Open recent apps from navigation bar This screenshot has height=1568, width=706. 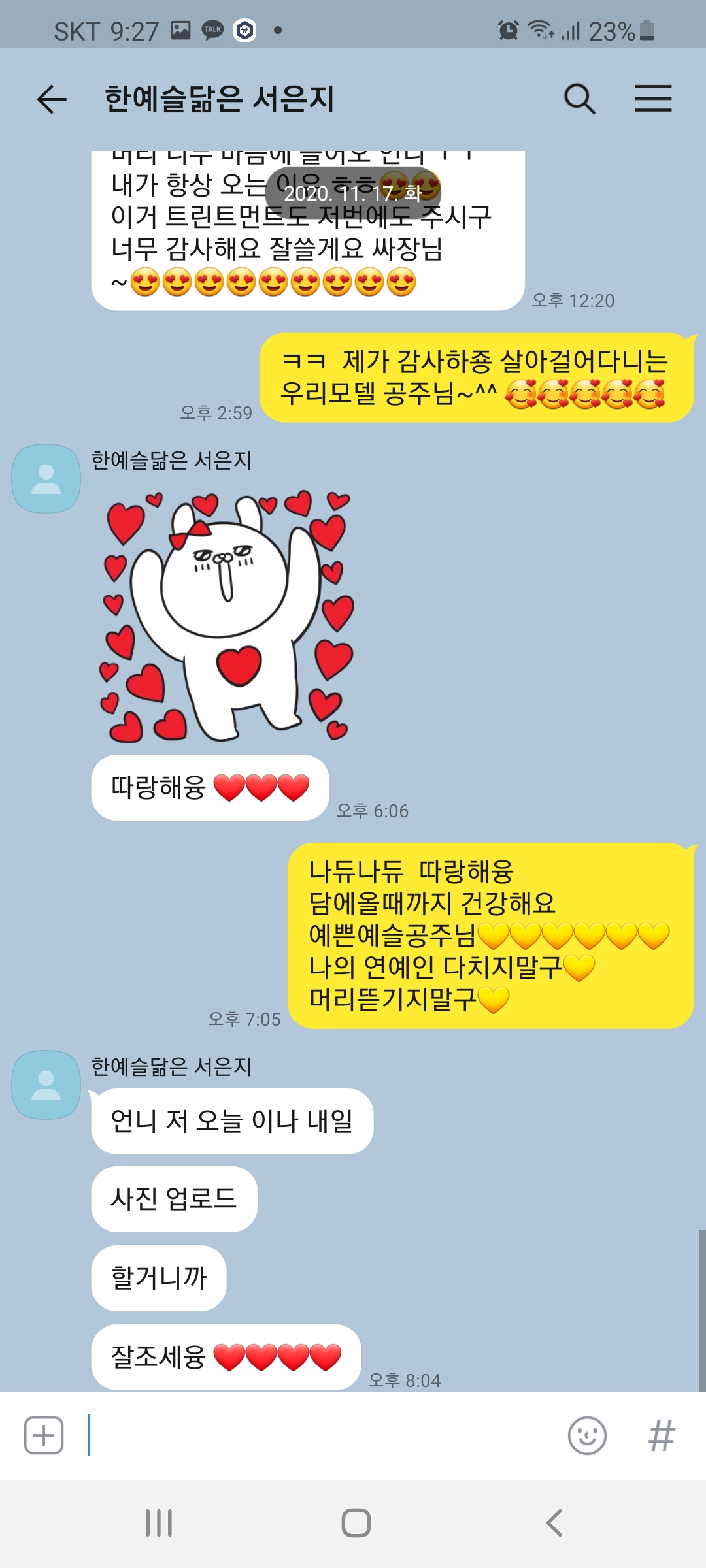pyautogui.click(x=159, y=1523)
